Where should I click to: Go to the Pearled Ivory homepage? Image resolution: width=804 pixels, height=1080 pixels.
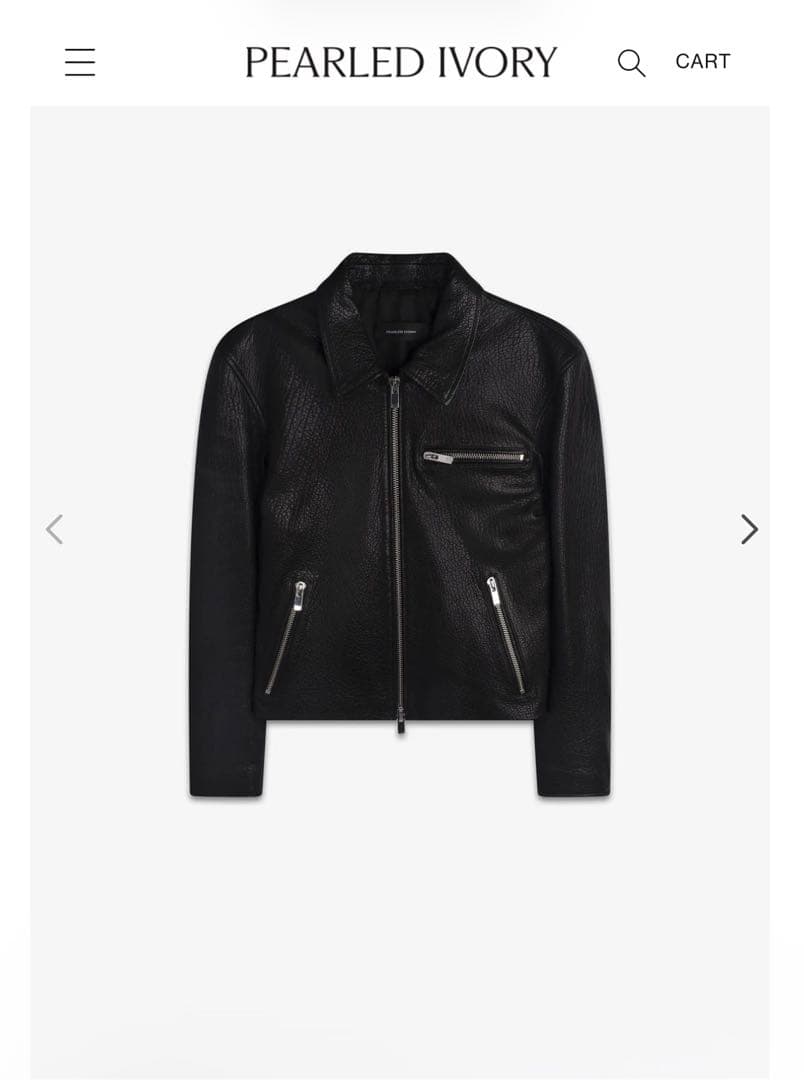(x=400, y=62)
